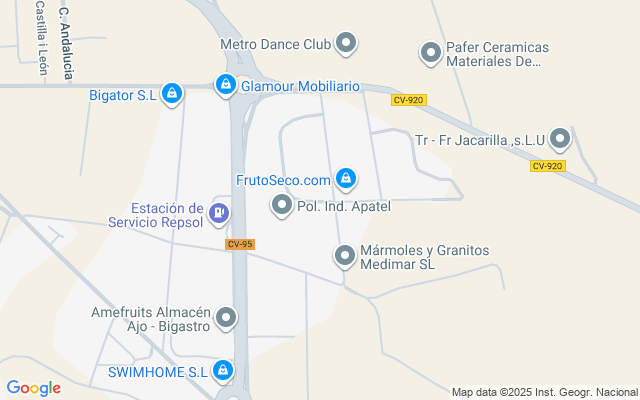The width and height of the screenshot is (640, 400).
Task: Select the Tr - Fr Jacarilla marker
Action: pyautogui.click(x=560, y=139)
